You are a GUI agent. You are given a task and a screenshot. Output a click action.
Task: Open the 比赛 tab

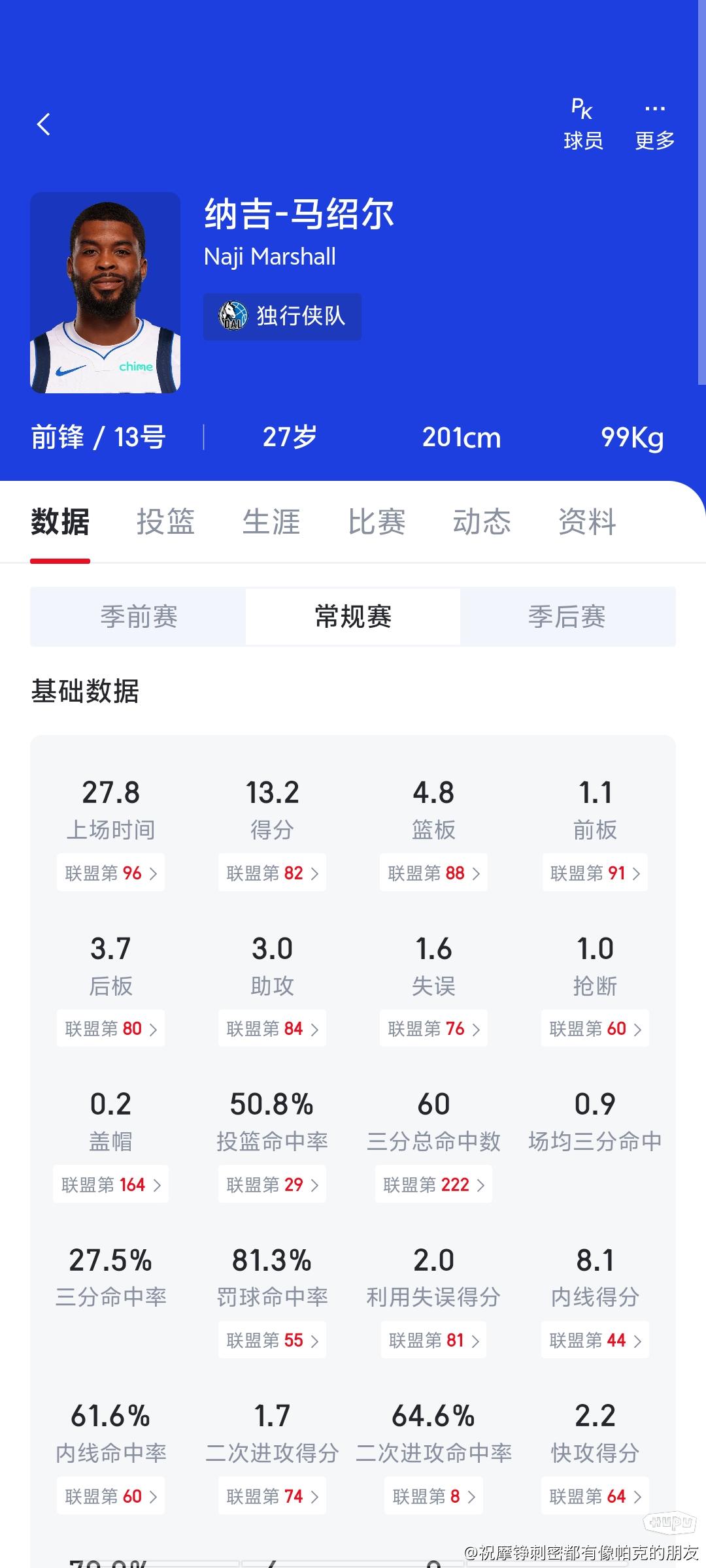click(377, 521)
